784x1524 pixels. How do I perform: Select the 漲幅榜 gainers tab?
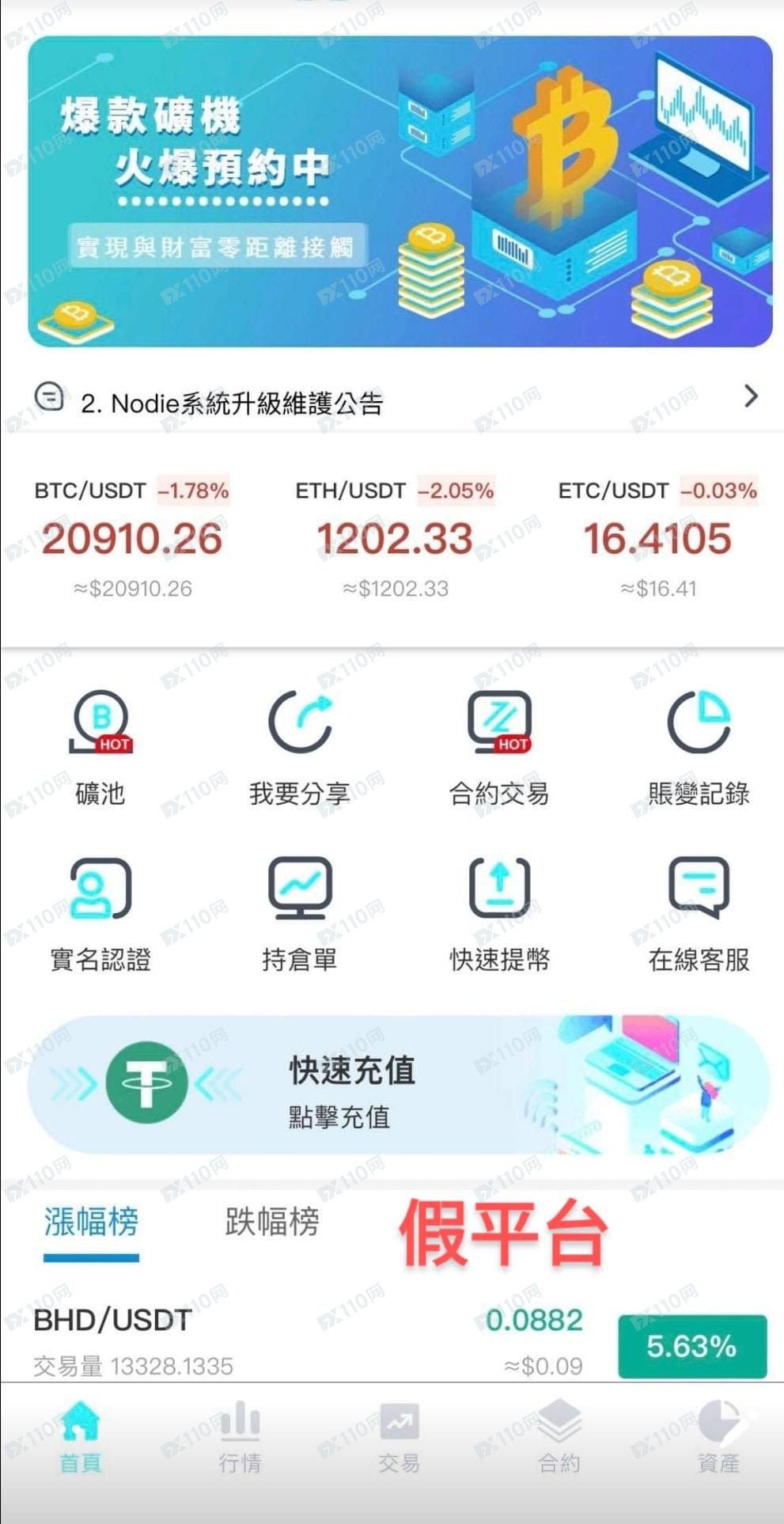[91, 1222]
